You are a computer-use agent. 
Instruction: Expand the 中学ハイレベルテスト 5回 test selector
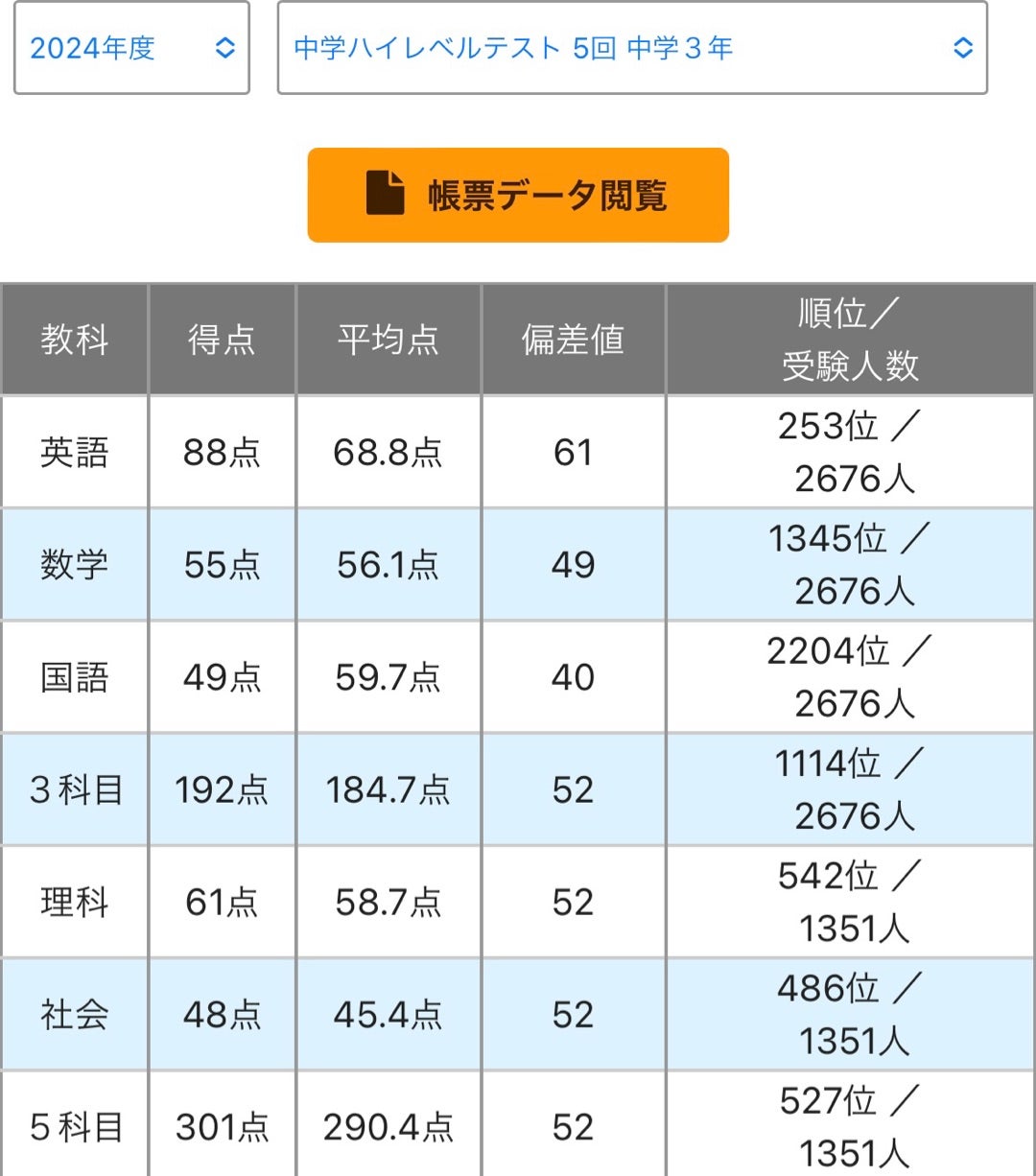[632, 48]
